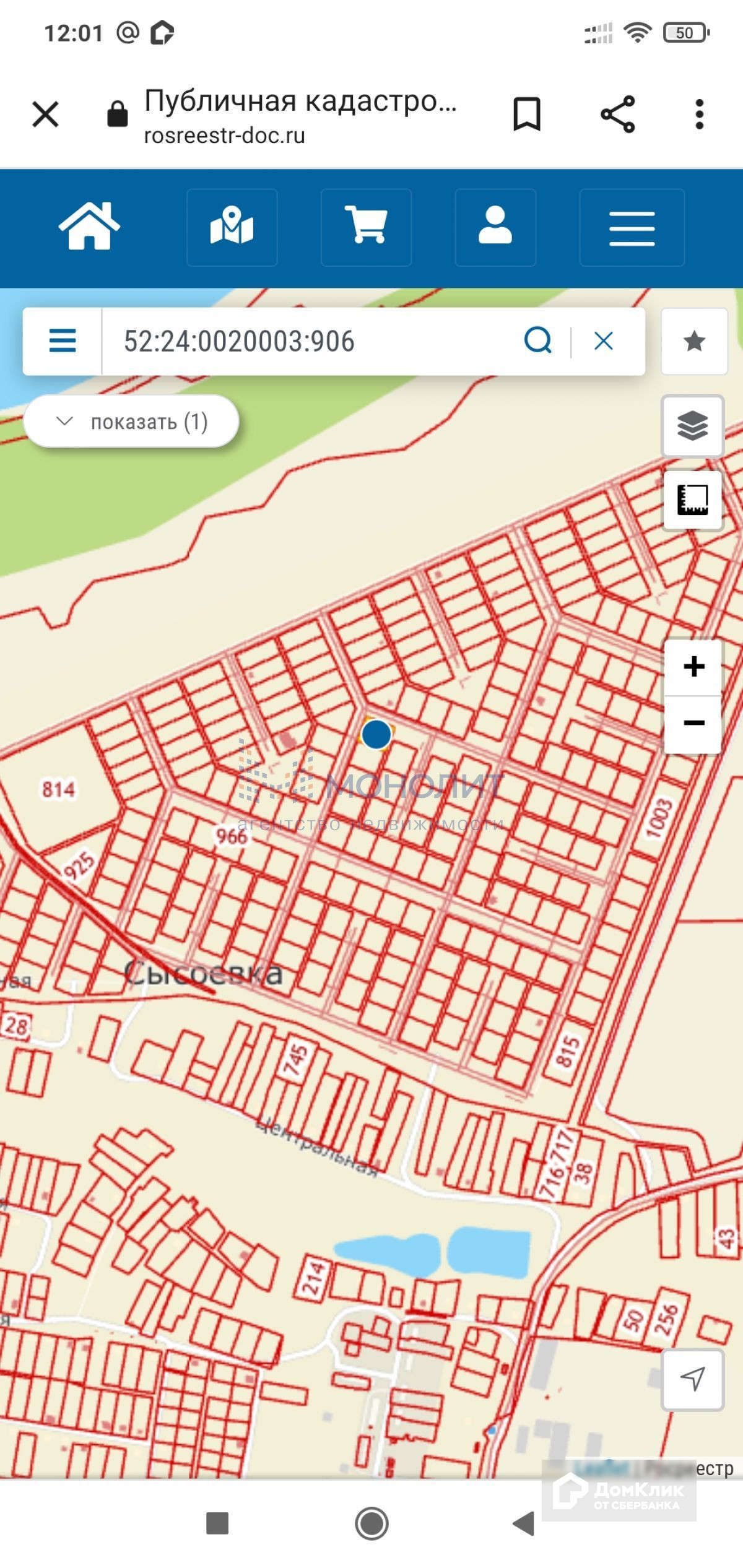This screenshot has width=743, height=1568.
Task: Open the user account profile
Action: point(495,227)
